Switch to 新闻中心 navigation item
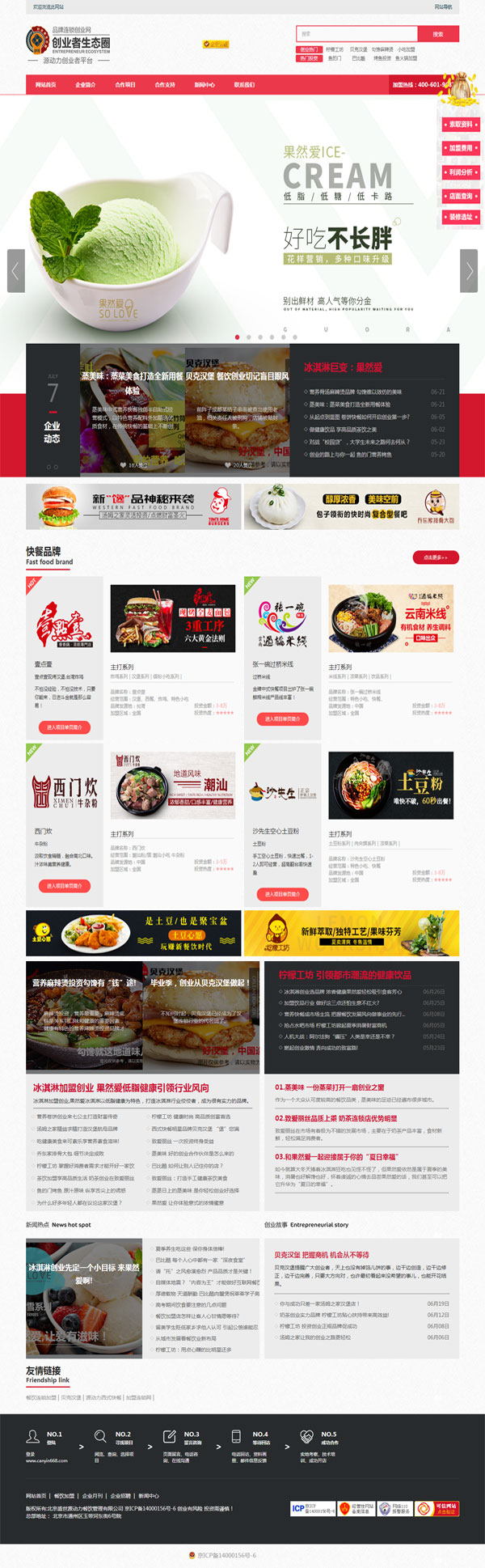Screen dimensions: 485x1568 (x=205, y=85)
